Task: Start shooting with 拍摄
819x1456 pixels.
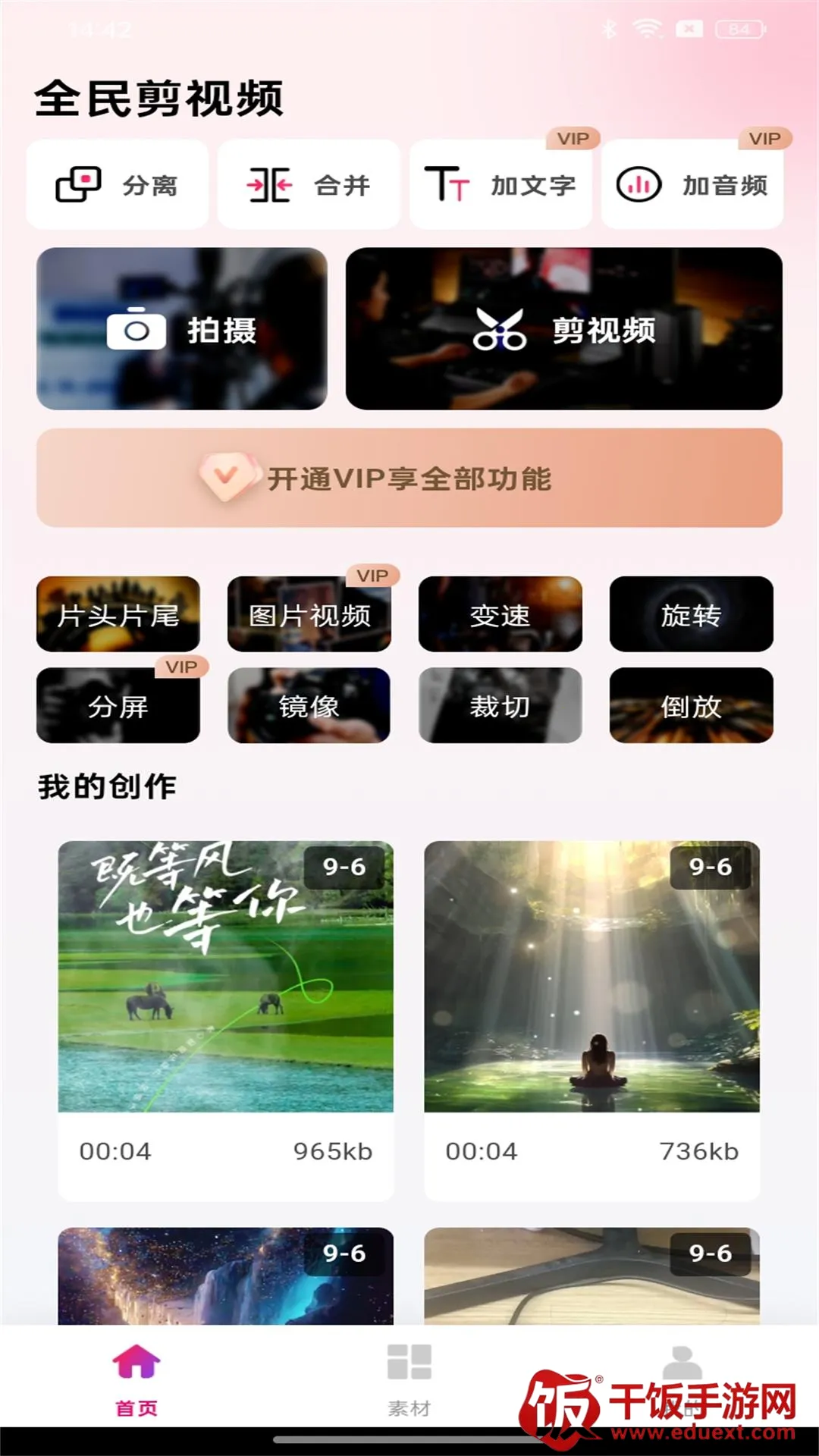Action: point(182,329)
